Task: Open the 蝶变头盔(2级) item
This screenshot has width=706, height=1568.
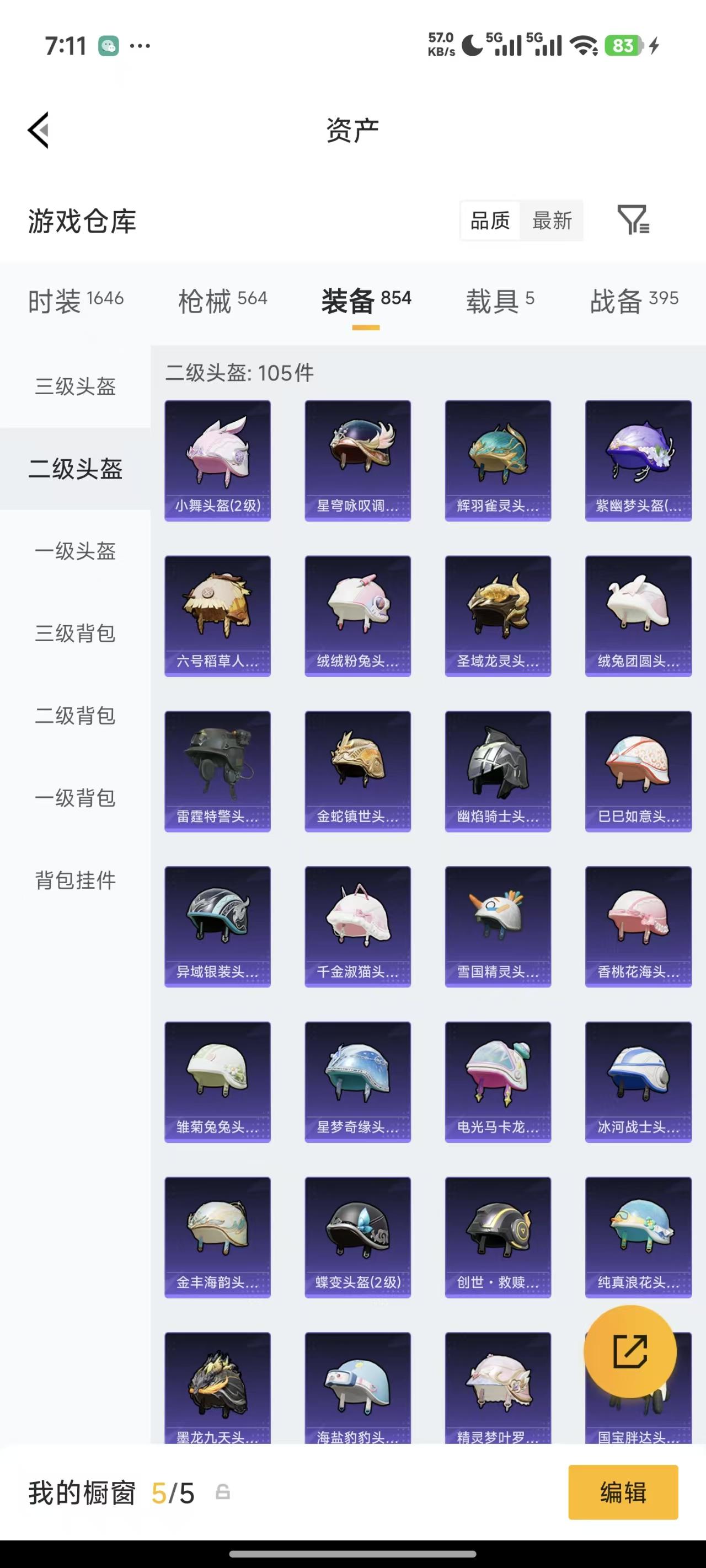Action: tap(357, 1237)
